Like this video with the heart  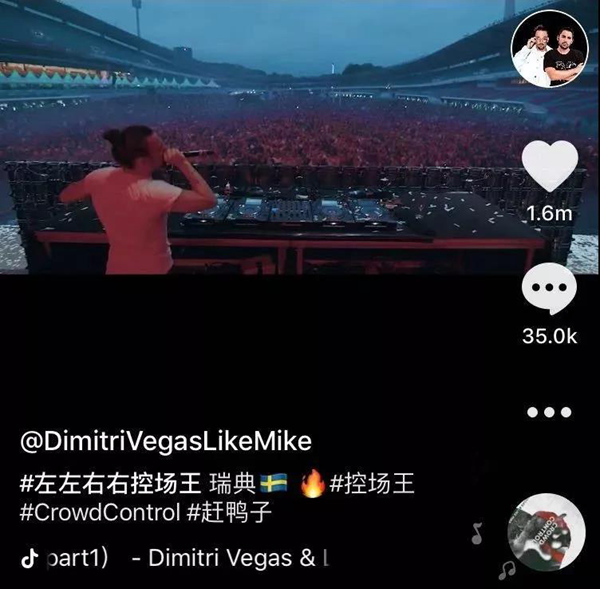[550, 166]
